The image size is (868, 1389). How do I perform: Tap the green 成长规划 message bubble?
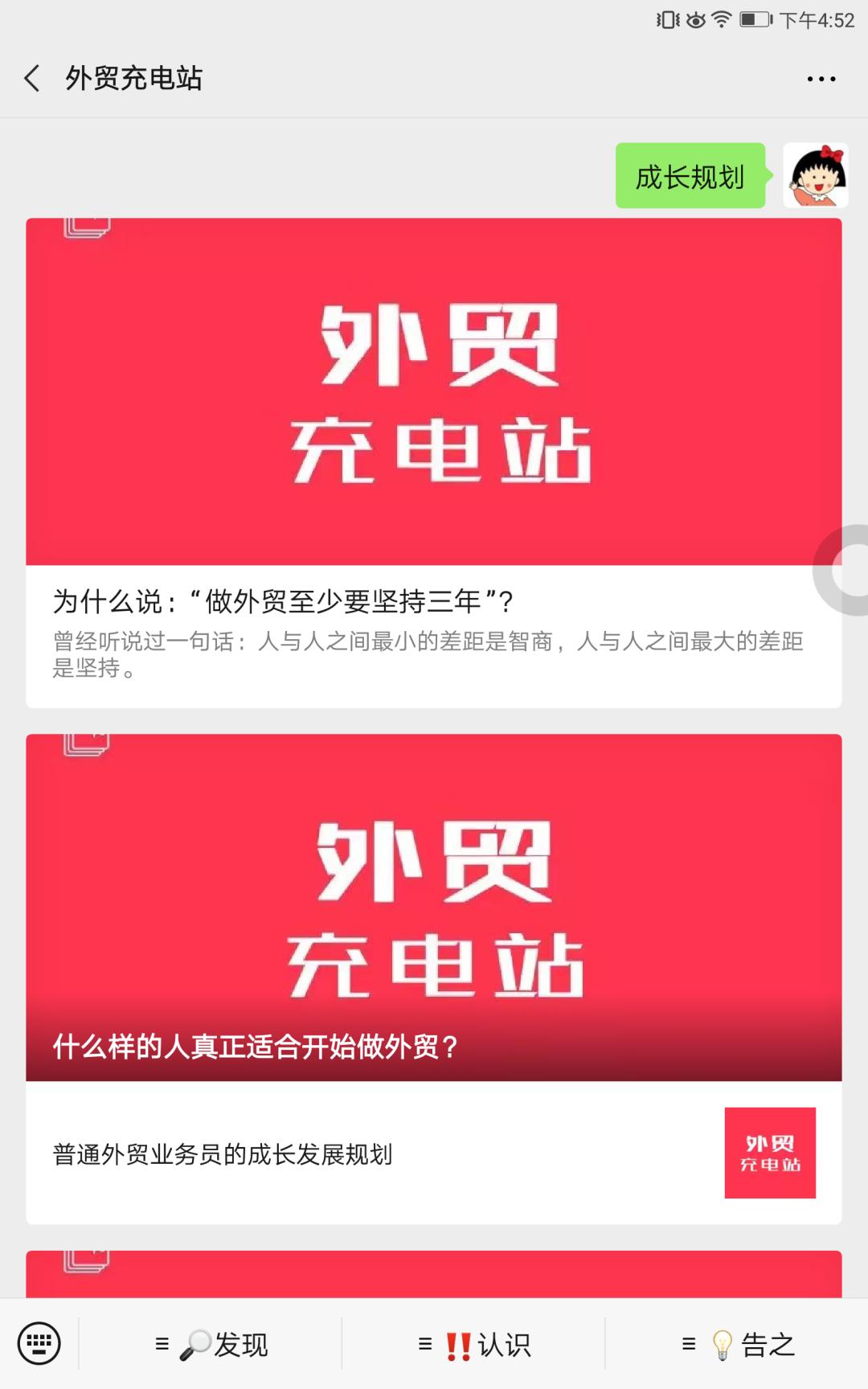point(690,178)
